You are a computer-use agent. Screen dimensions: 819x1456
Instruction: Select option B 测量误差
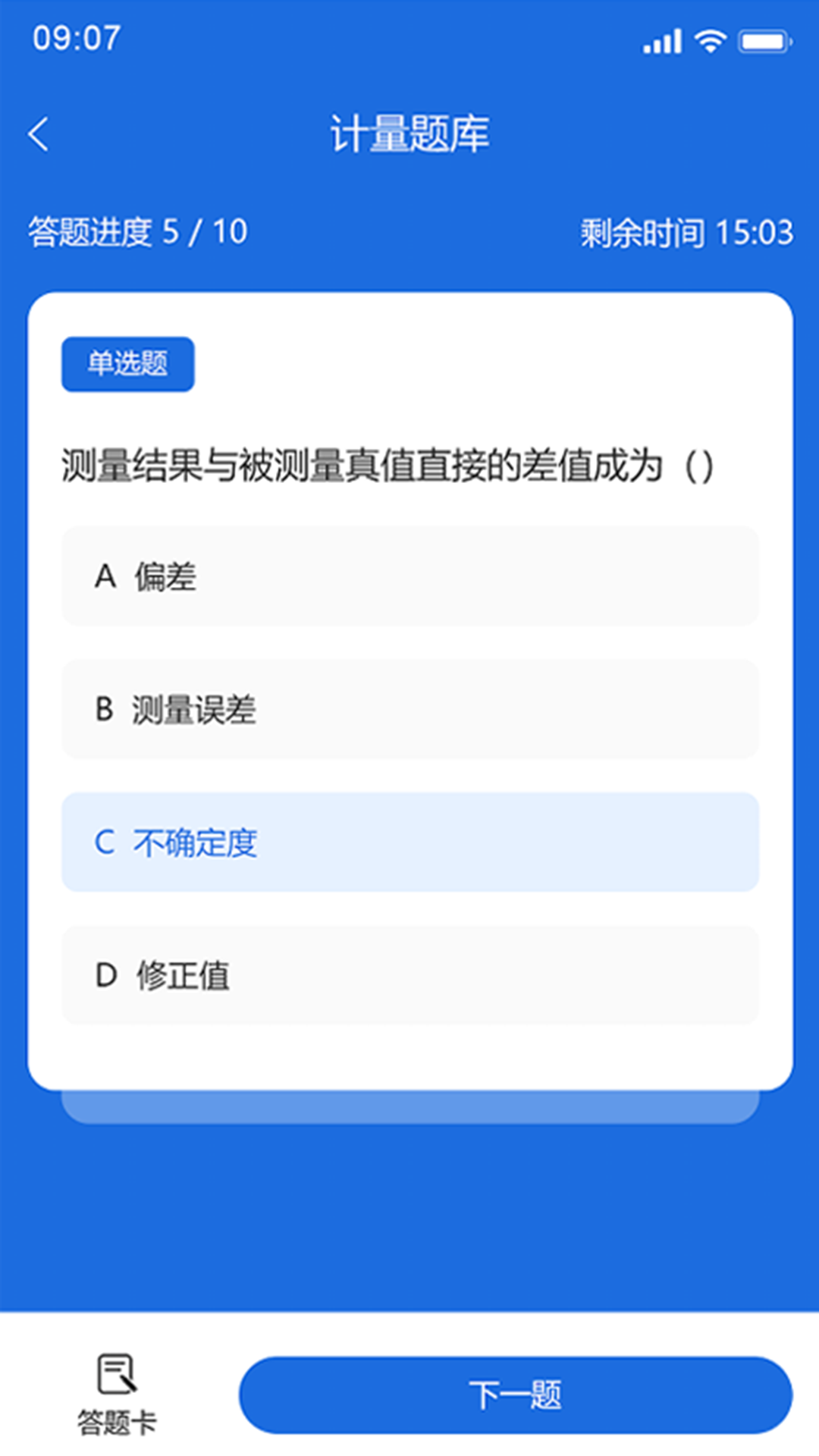[x=409, y=710]
